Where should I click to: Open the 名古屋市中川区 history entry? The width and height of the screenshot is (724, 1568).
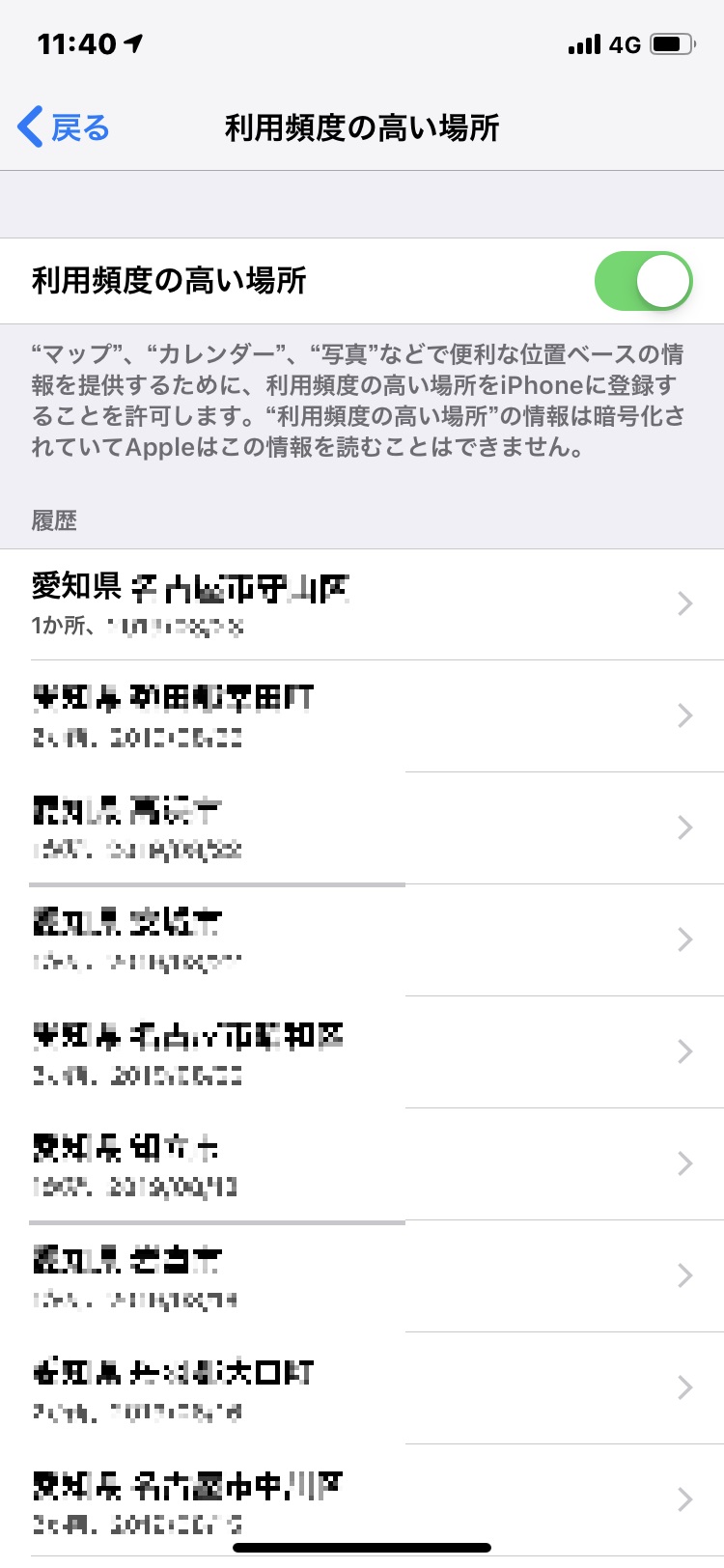[362, 1500]
